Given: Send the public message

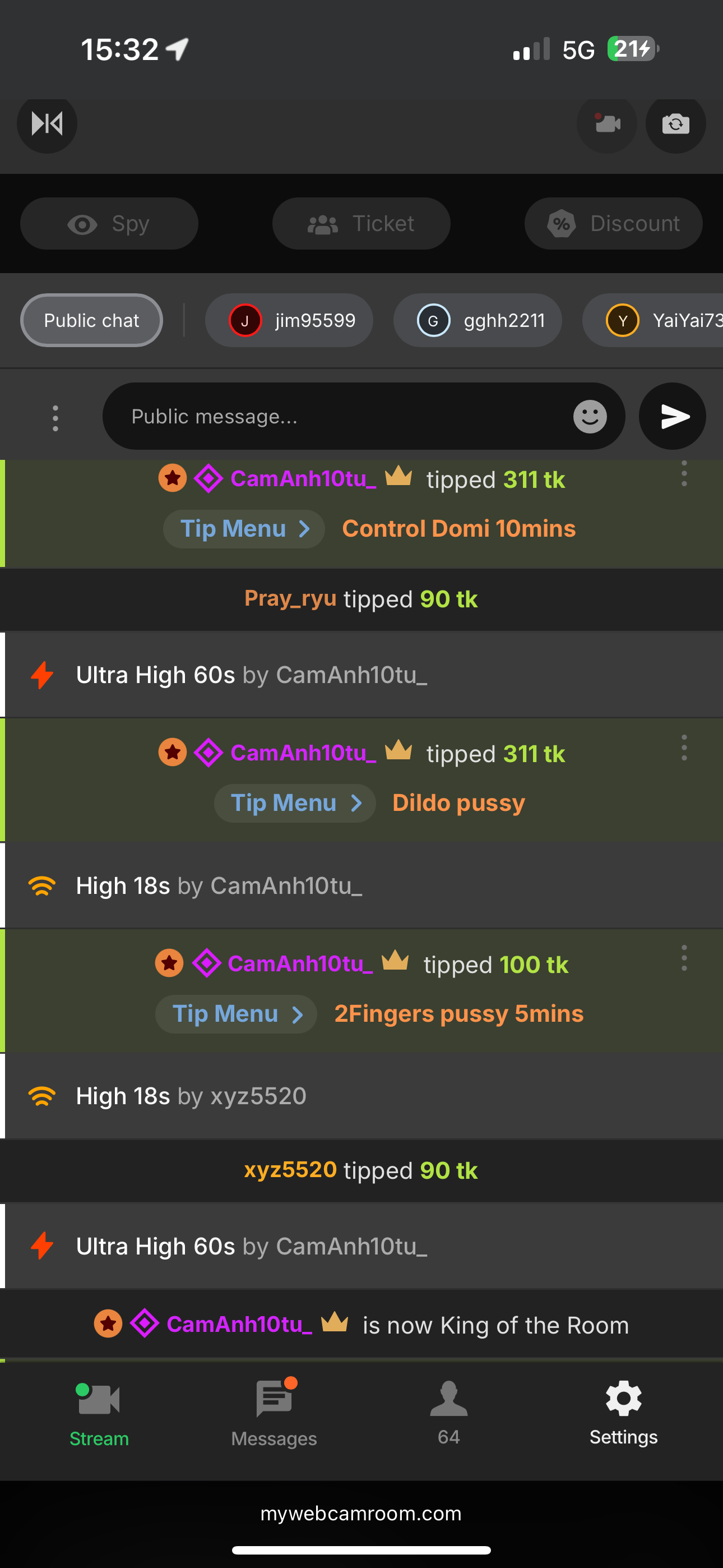Looking at the screenshot, I should (x=673, y=417).
